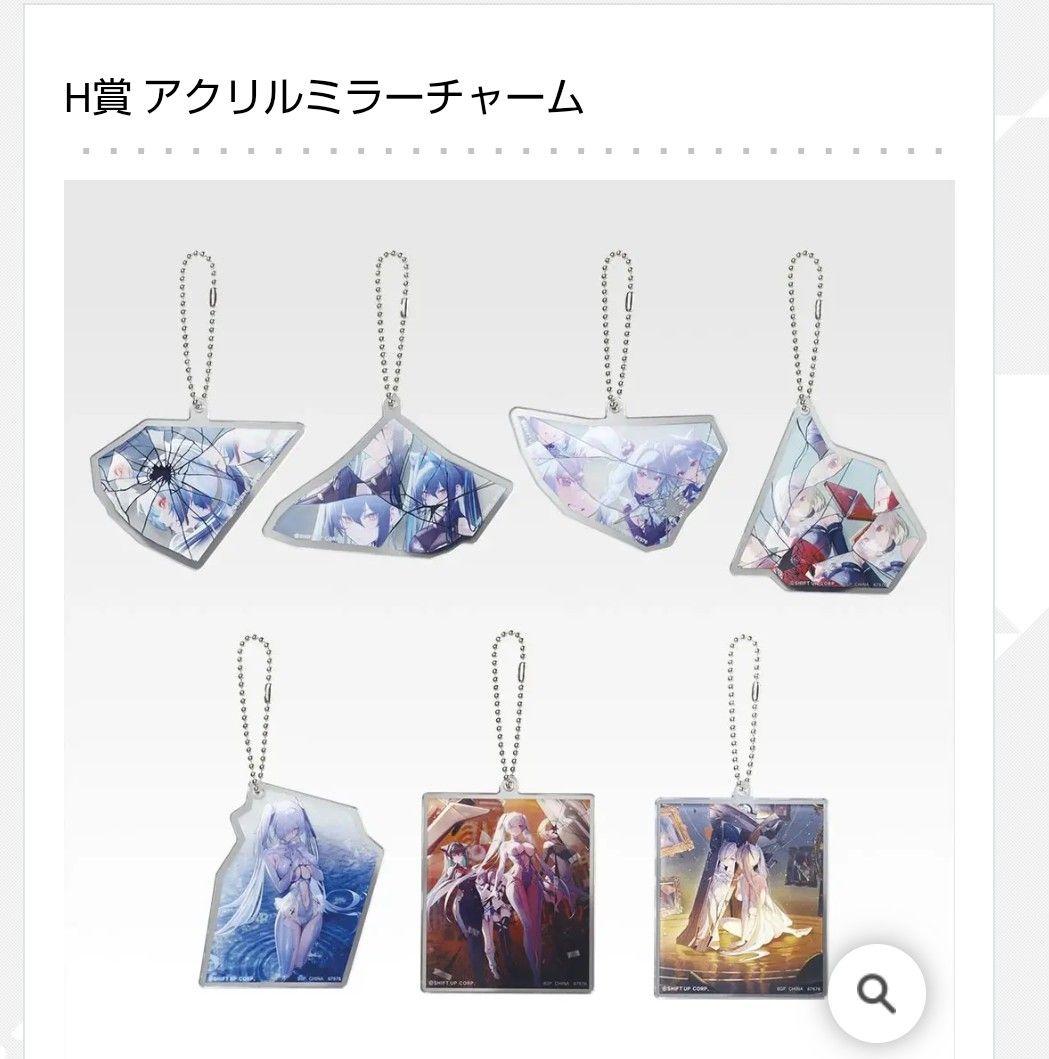Click the H賞 アクリルミラーチャーム heading

[x=320, y=95]
